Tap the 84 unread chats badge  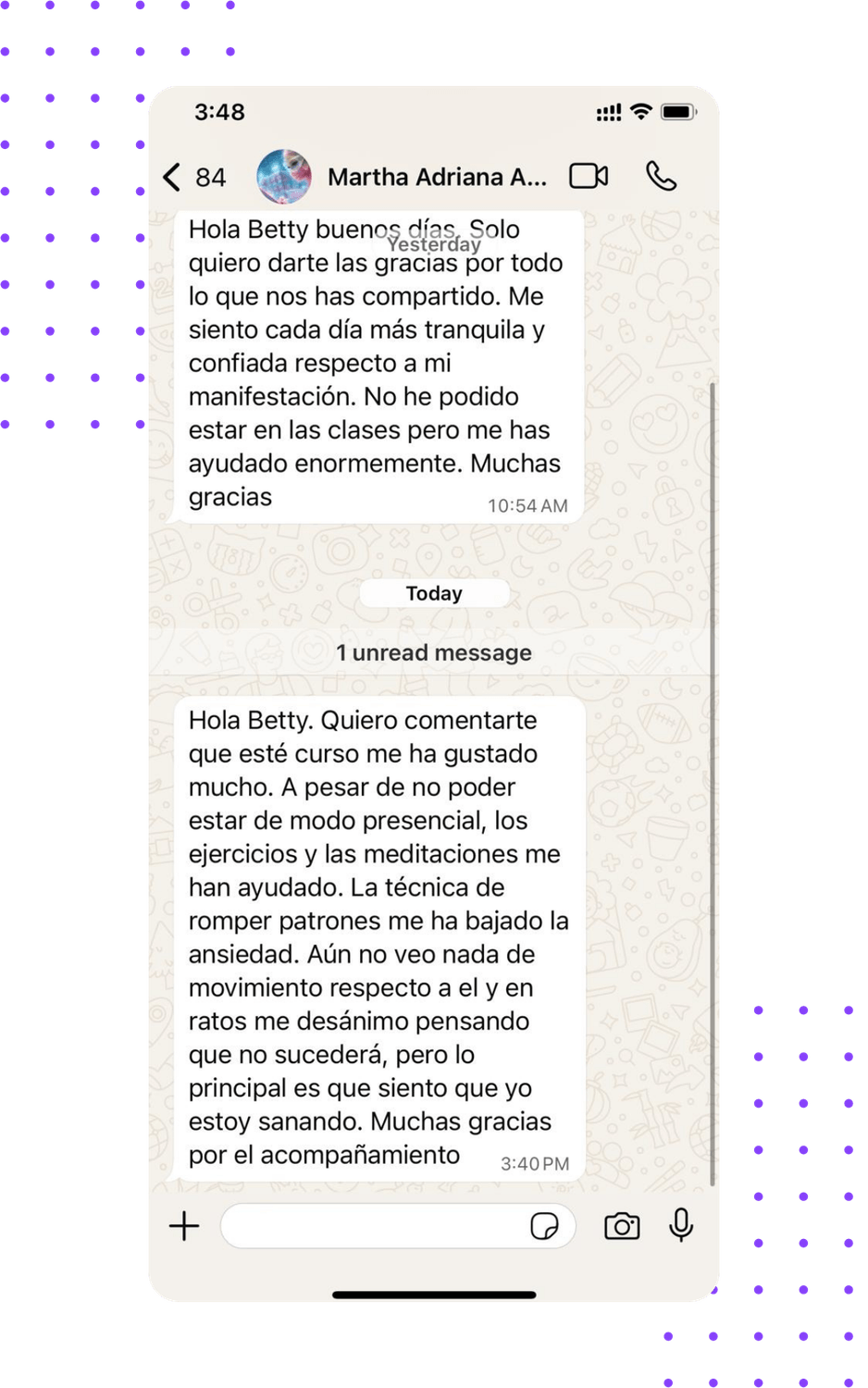point(210,176)
